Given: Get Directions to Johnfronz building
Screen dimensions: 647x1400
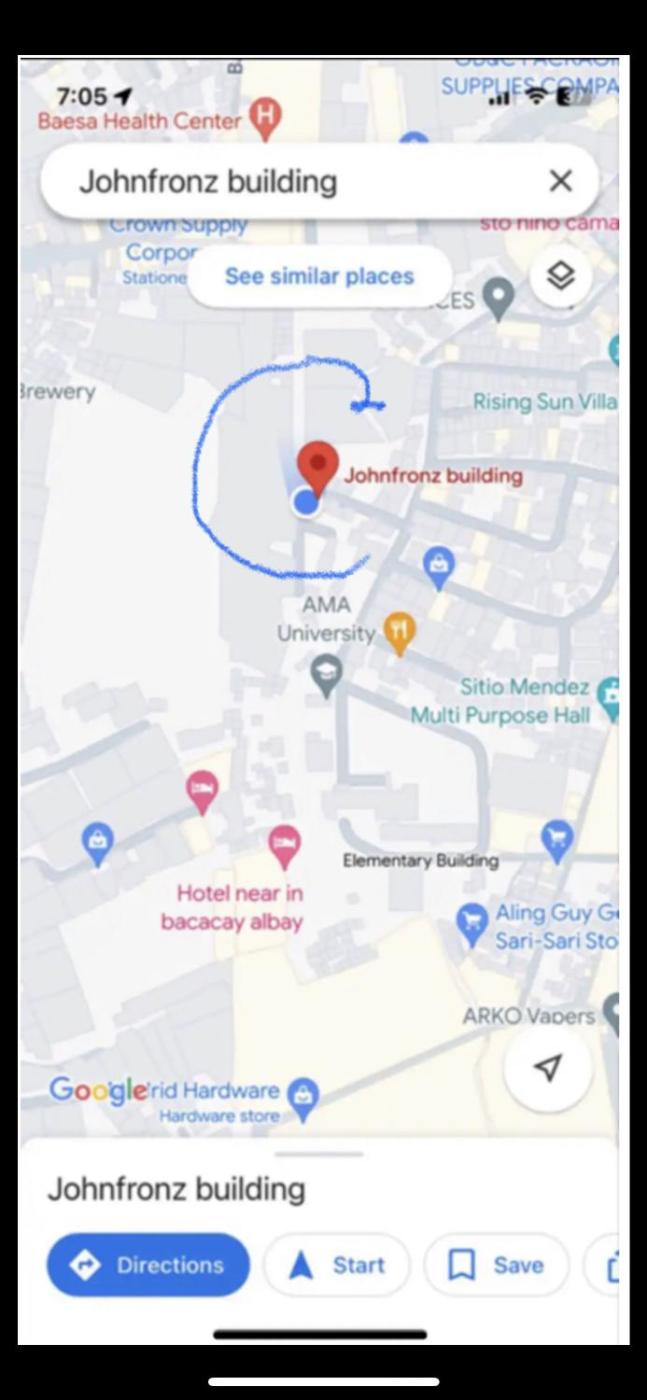Looking at the screenshot, I should 147,1265.
